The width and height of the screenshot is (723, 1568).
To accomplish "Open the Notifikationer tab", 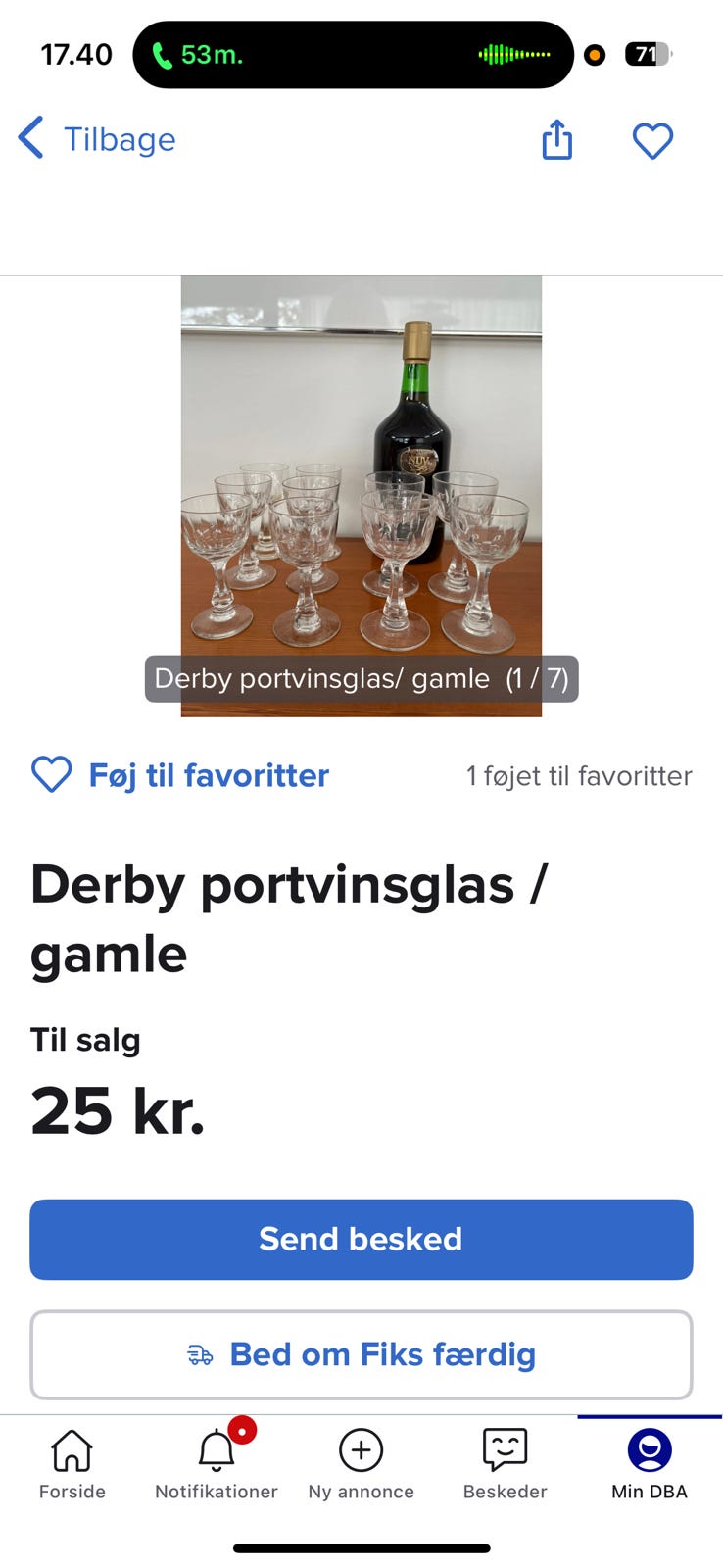I will tap(217, 1464).
